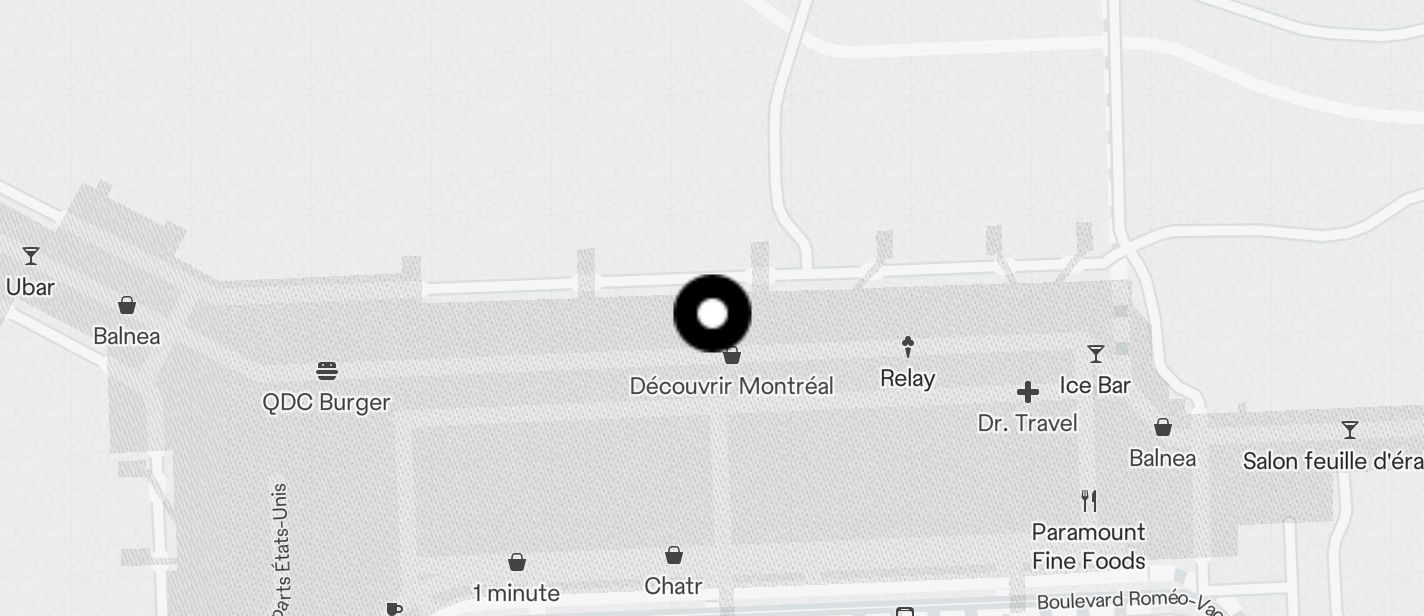Open the Chatr store marker
This screenshot has height=616, width=1424.
tap(674, 556)
